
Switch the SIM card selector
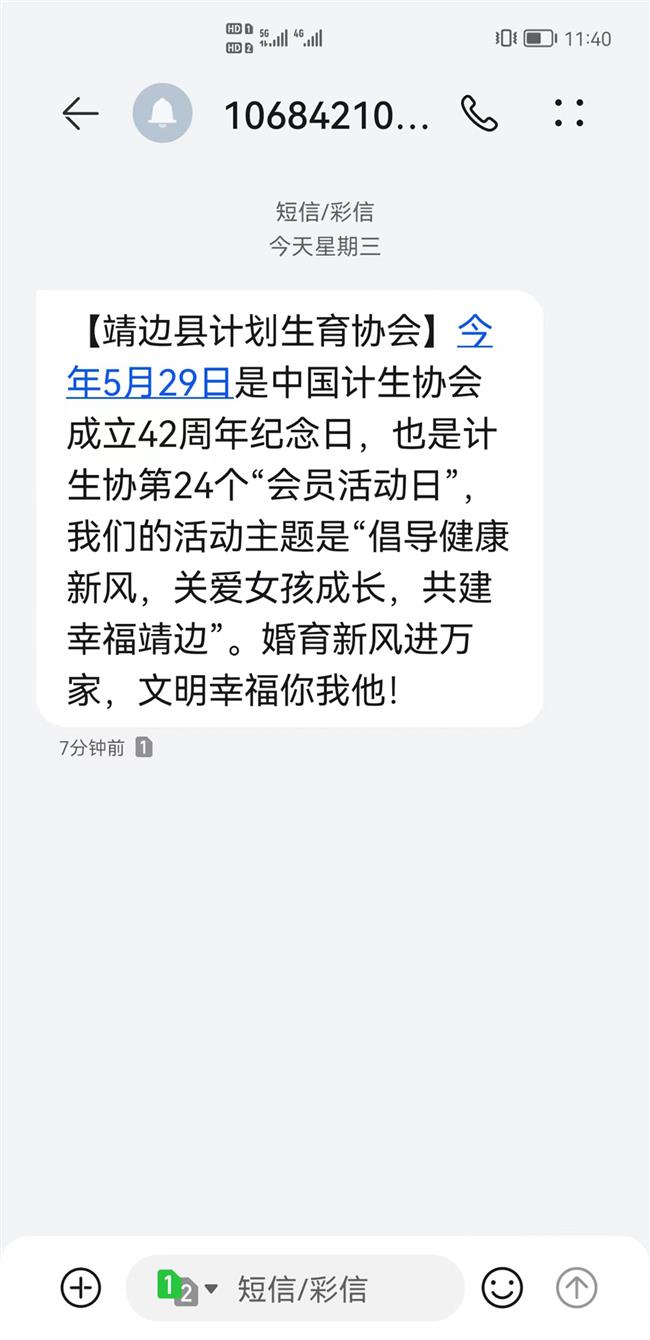[187, 1288]
